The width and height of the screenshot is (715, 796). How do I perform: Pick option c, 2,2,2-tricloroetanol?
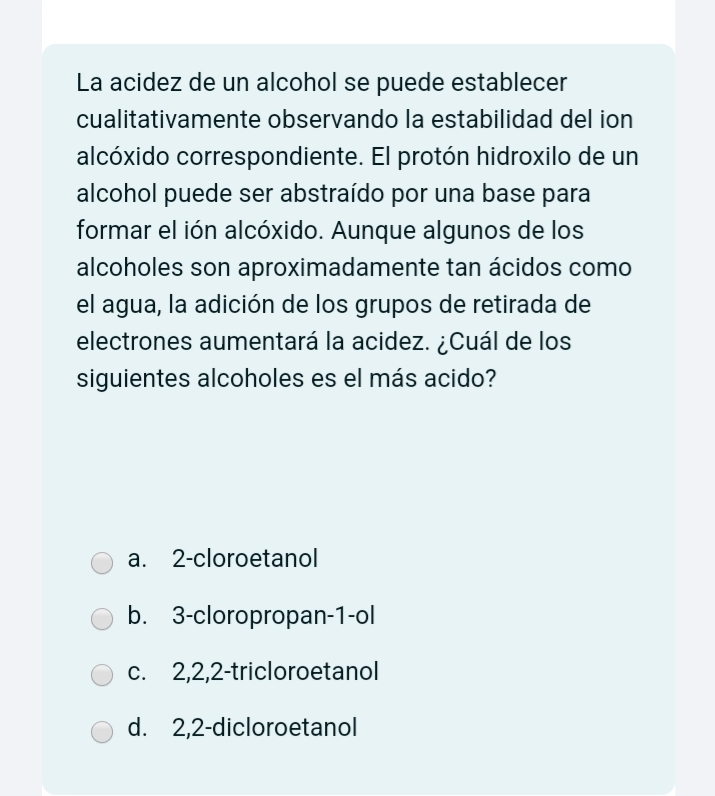click(x=102, y=675)
